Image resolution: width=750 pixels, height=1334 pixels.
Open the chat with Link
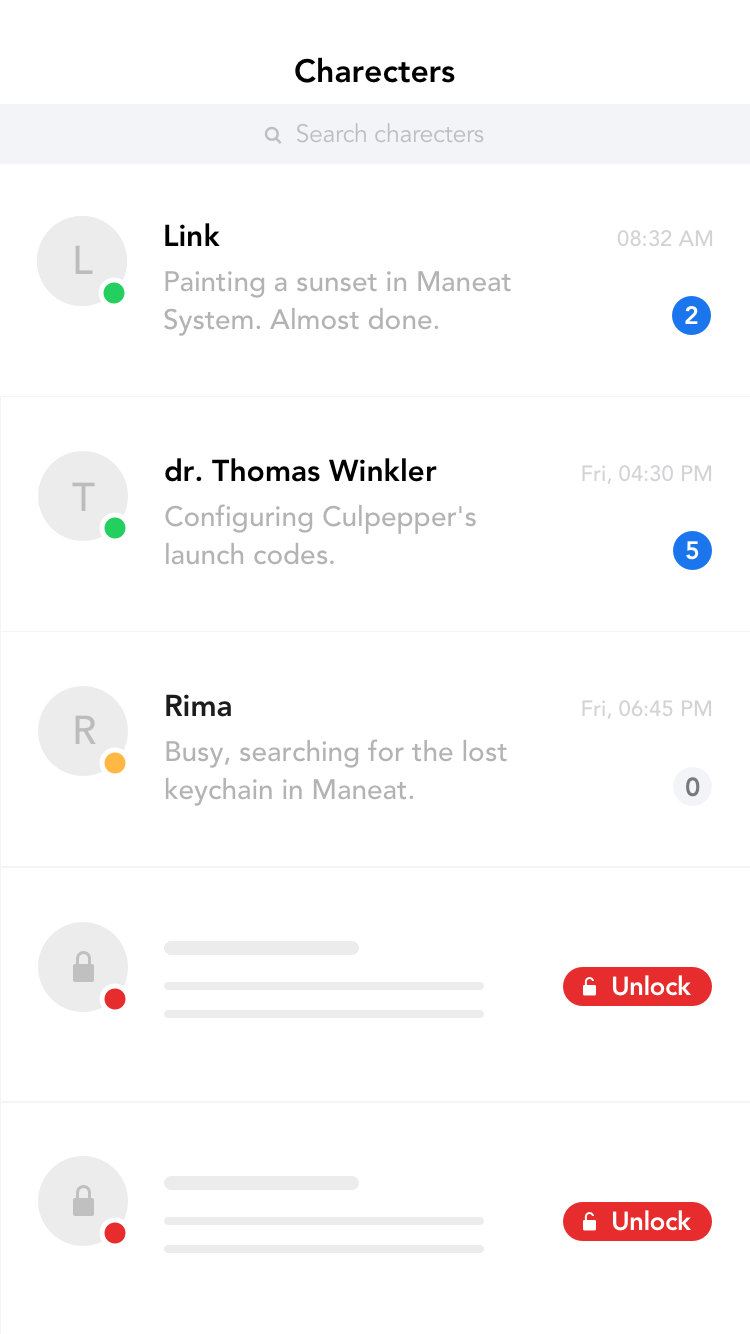click(375, 280)
